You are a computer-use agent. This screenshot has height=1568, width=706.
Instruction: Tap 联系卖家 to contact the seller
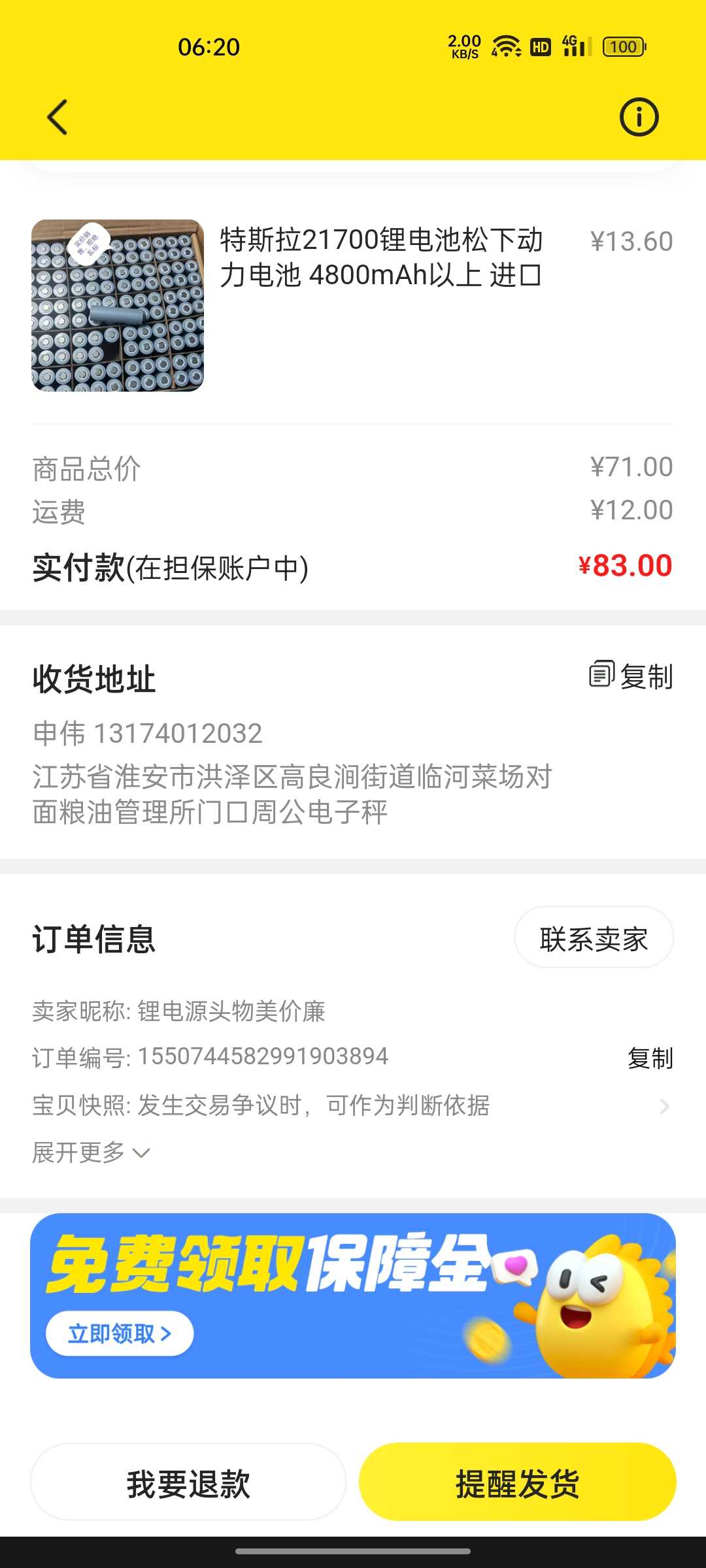click(x=594, y=938)
